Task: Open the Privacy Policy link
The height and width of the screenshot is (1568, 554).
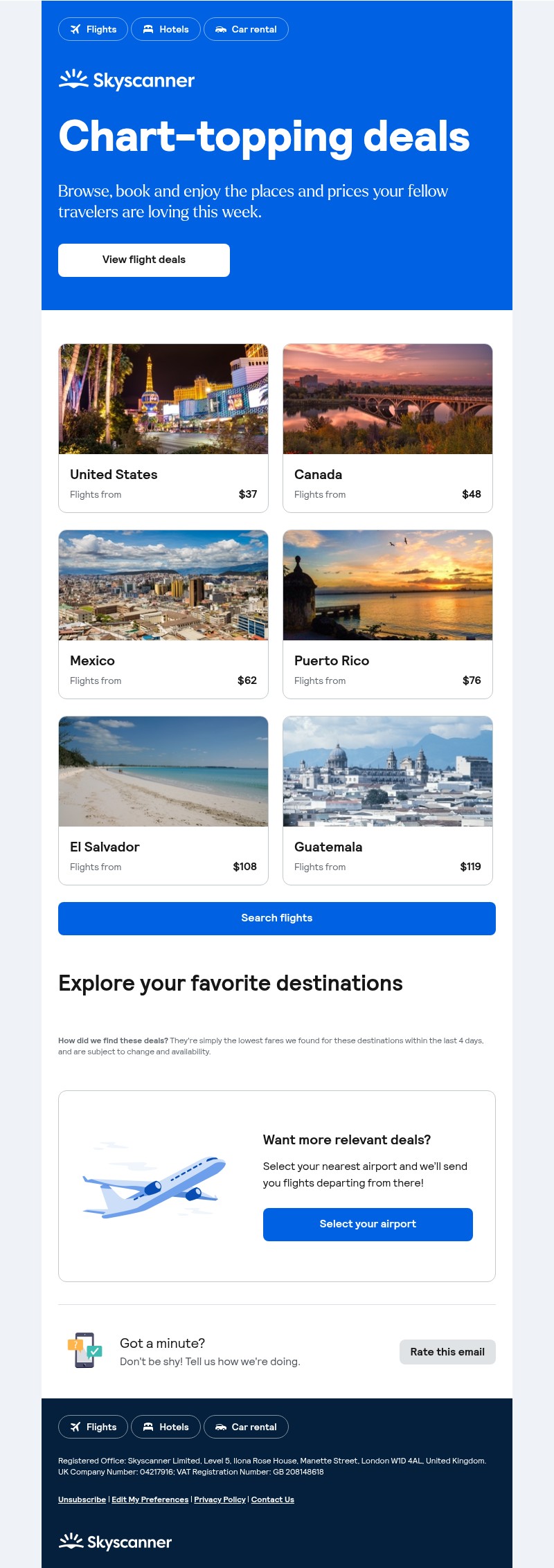Action: (x=220, y=1499)
